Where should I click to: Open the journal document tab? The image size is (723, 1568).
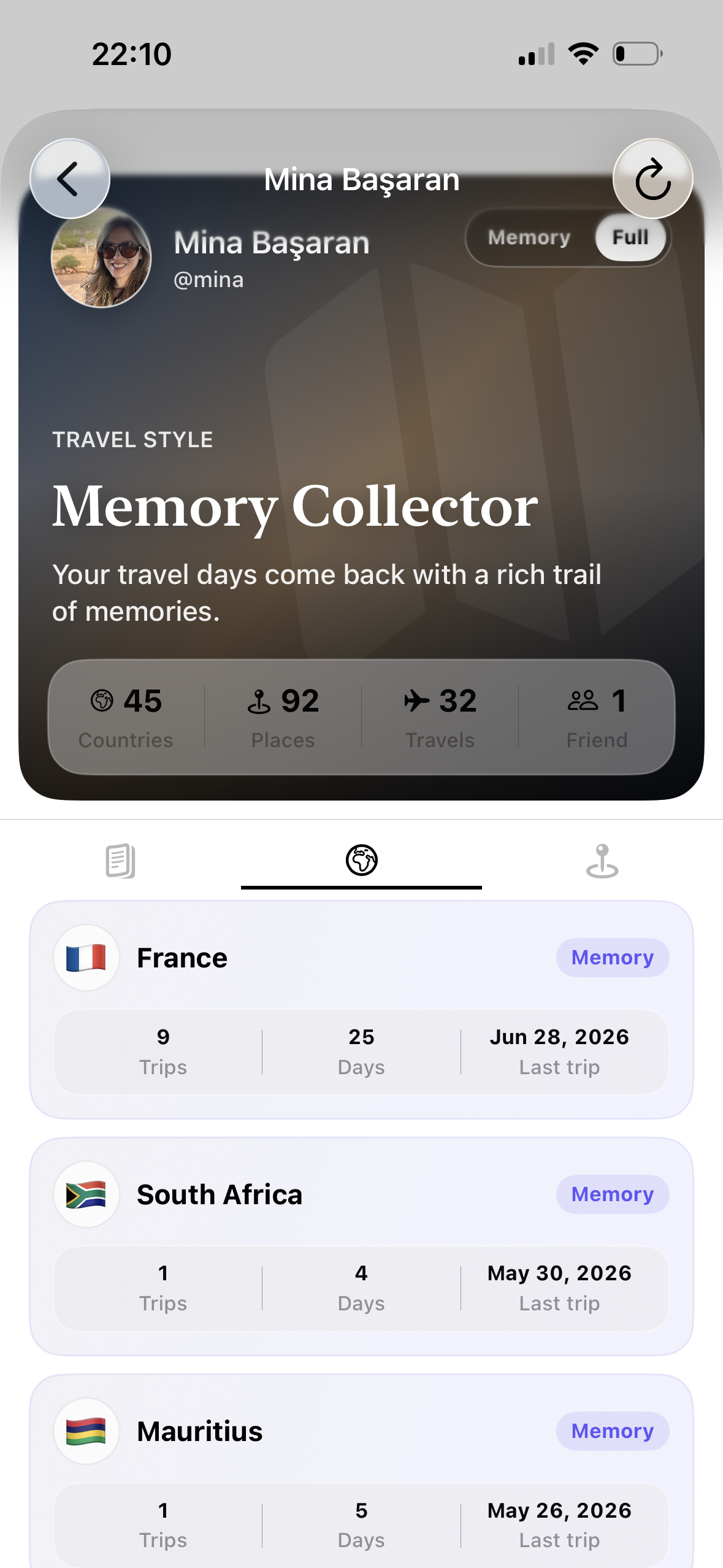120,860
